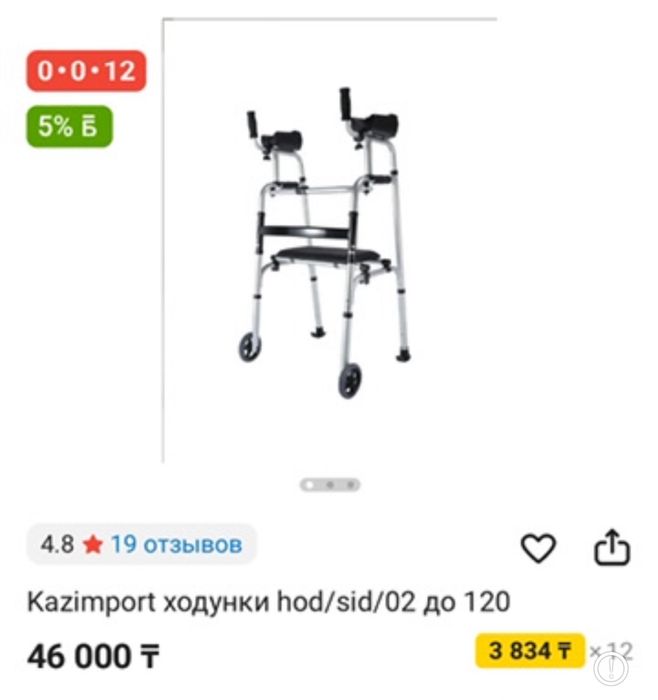Screen dimensions: 658x700
Task: Tap the image page indicator dots
Action: click(330, 484)
